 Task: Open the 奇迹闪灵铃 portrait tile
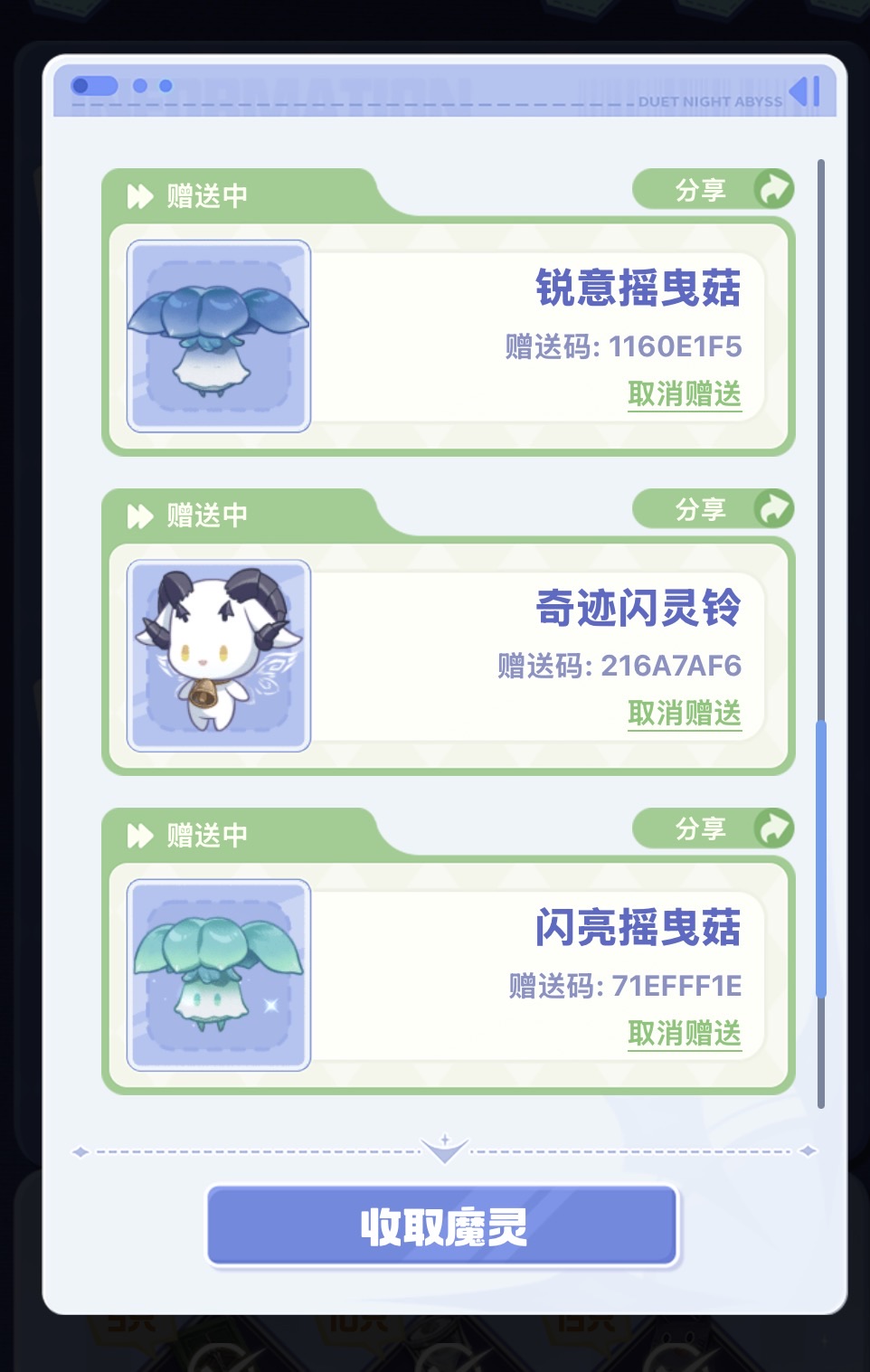tap(219, 656)
